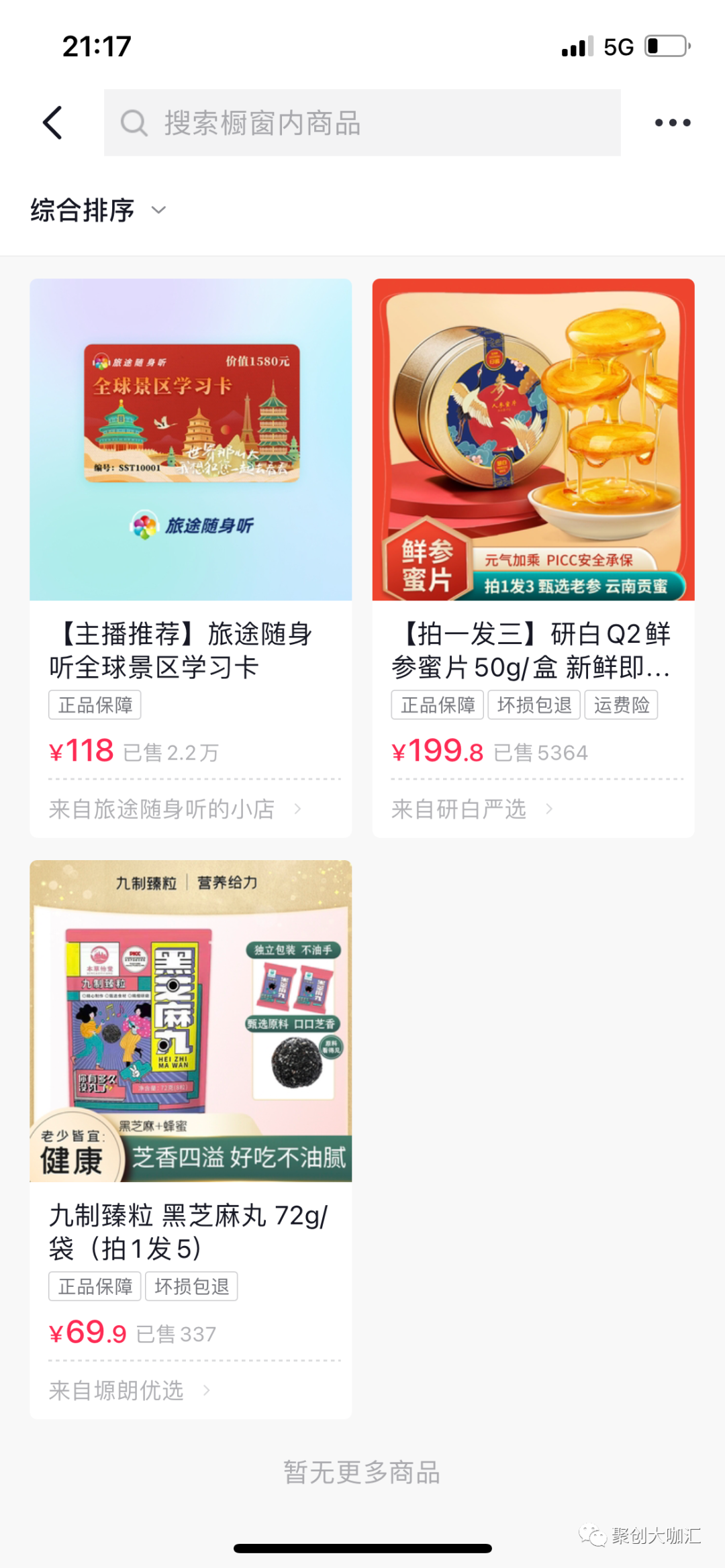
Task: Expand the 综合排序 sort dropdown
Action: click(x=98, y=211)
